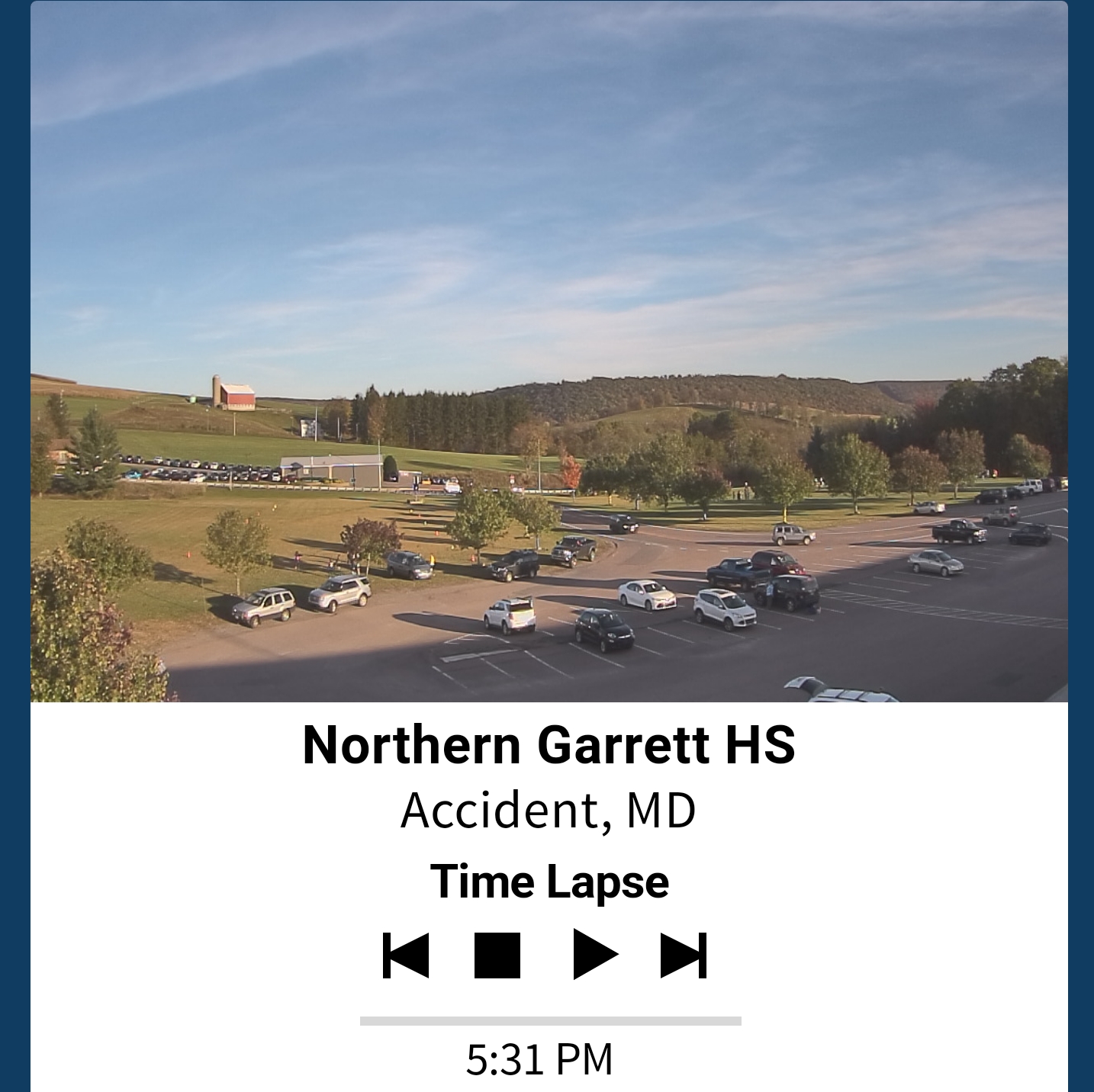Skip to the first time lapse frame
1094x1092 pixels.
[x=405, y=955]
